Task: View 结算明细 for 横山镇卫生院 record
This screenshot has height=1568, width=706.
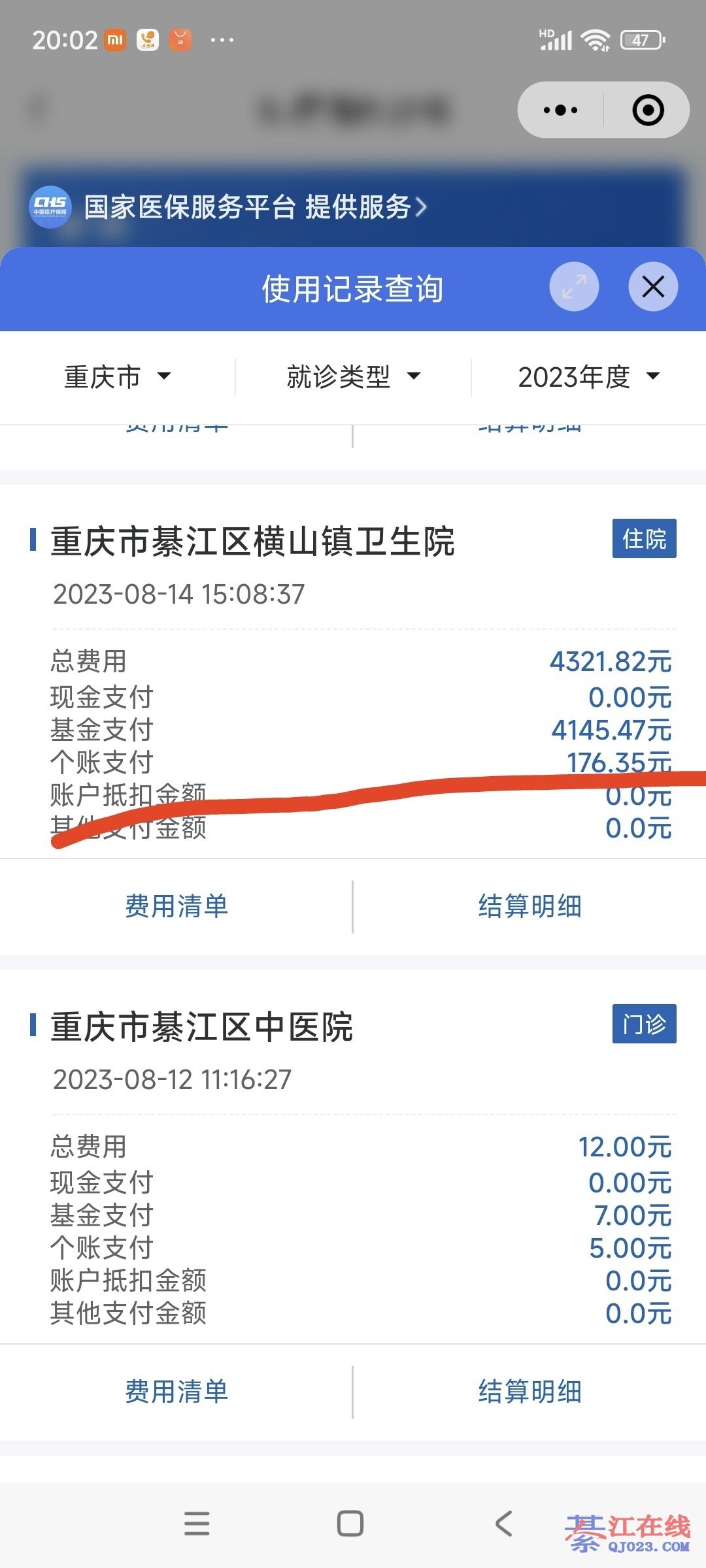Action: (x=529, y=906)
